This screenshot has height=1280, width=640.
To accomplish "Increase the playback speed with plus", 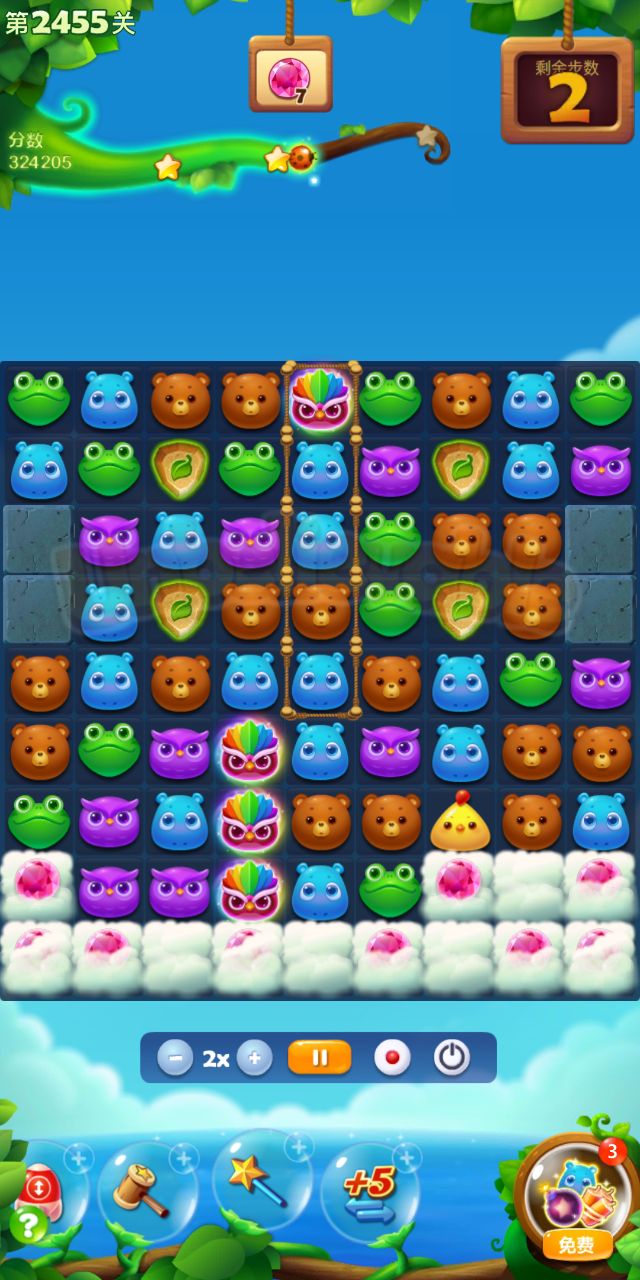I will pos(254,1058).
